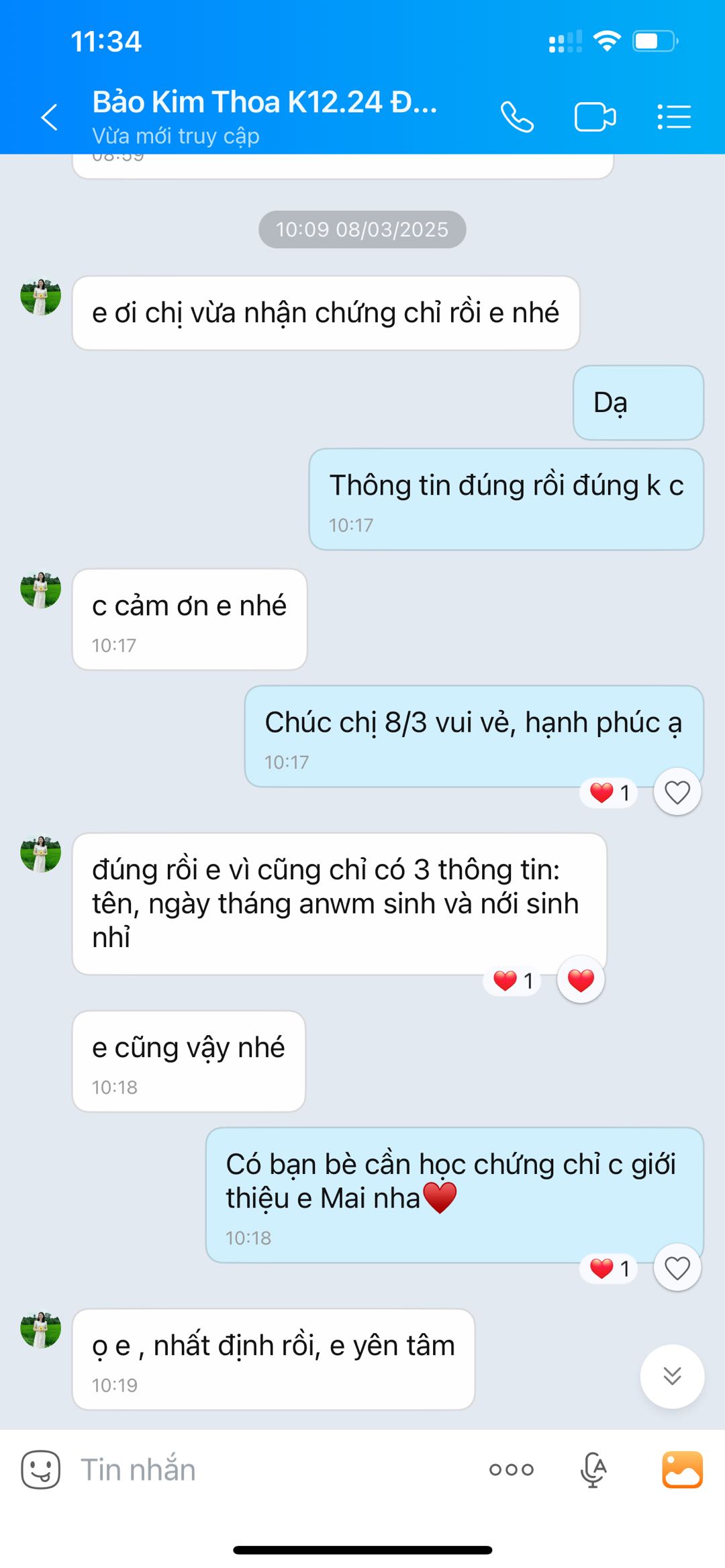Viewport: 725px width, 1568px height.
Task: Go back to the chat list
Action: click(x=50, y=117)
